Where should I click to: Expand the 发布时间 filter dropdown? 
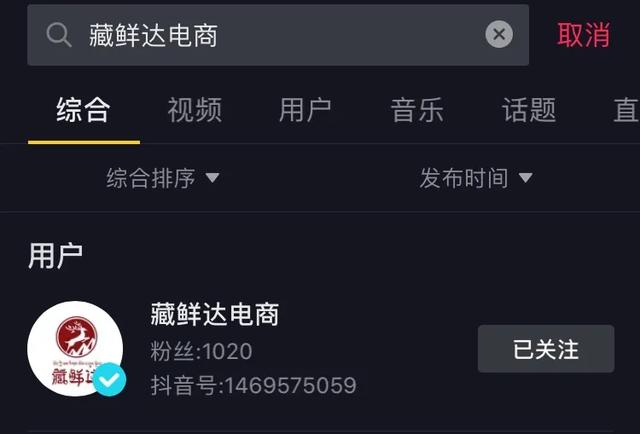click(476, 179)
